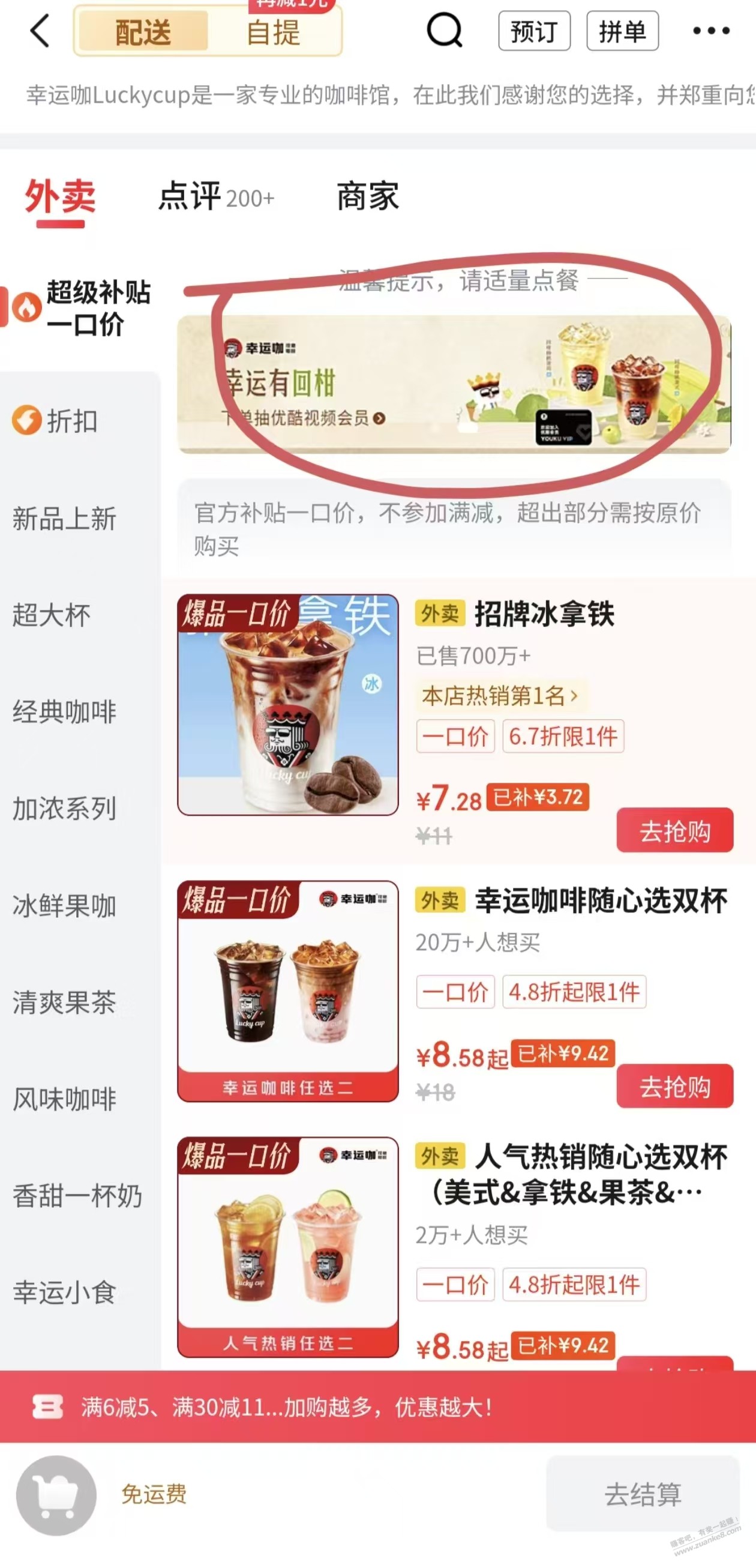
Task: Tap the 去结算 checkout button
Action: (642, 1494)
